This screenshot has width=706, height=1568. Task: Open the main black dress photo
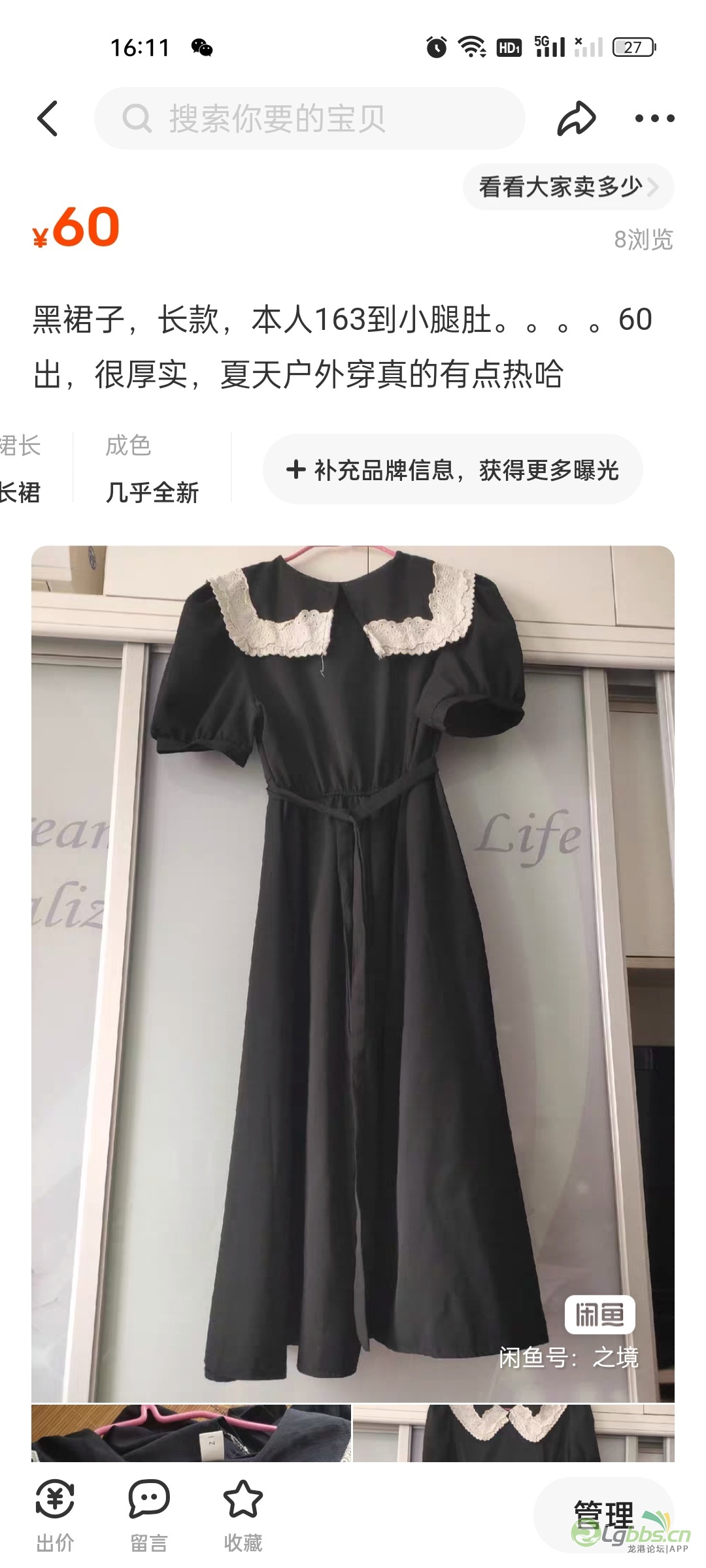point(353,973)
